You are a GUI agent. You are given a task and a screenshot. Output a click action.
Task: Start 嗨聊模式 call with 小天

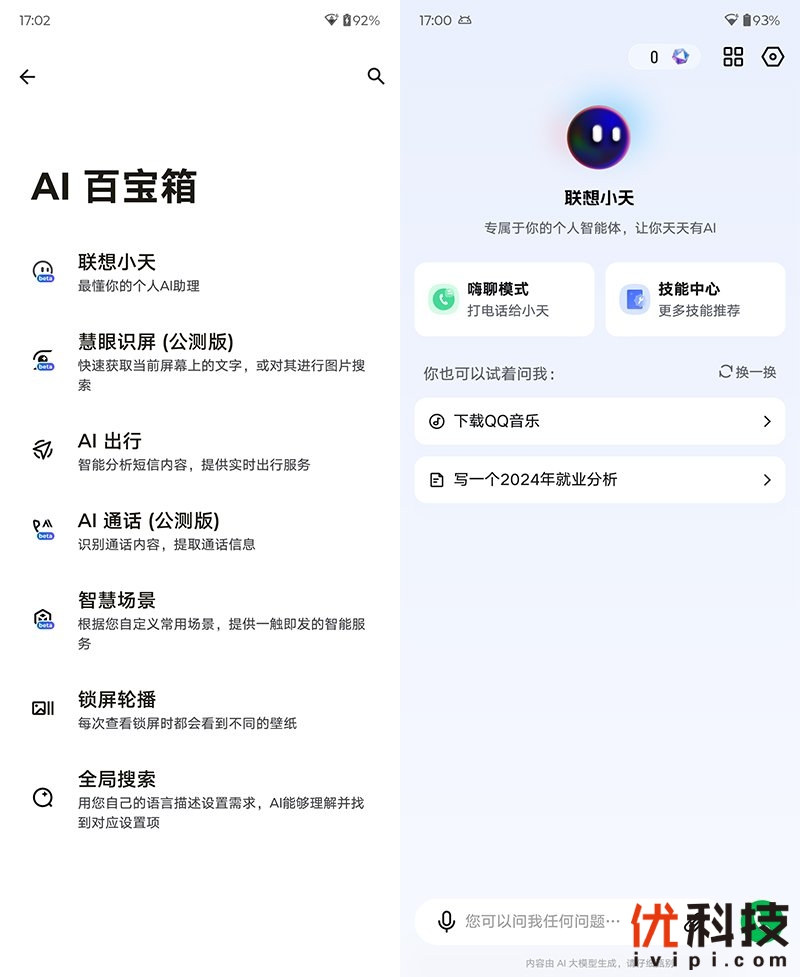[x=504, y=299]
